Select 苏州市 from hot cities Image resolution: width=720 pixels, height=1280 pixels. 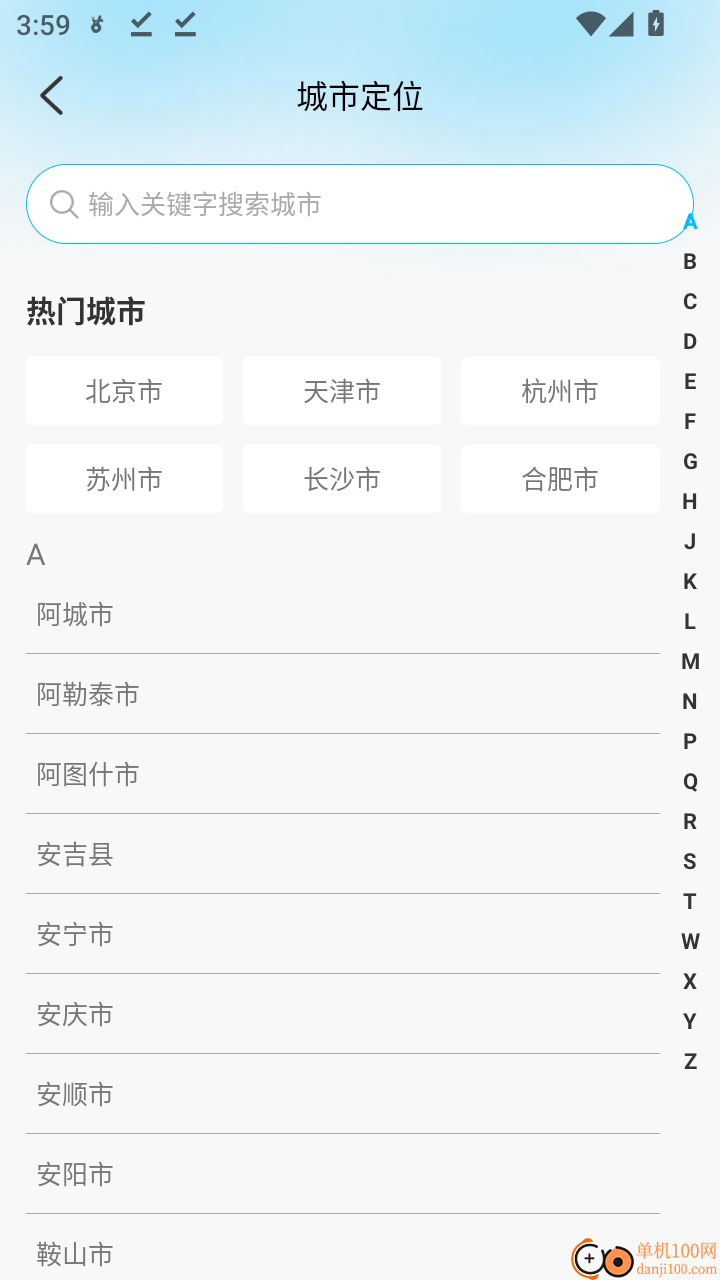click(x=124, y=479)
